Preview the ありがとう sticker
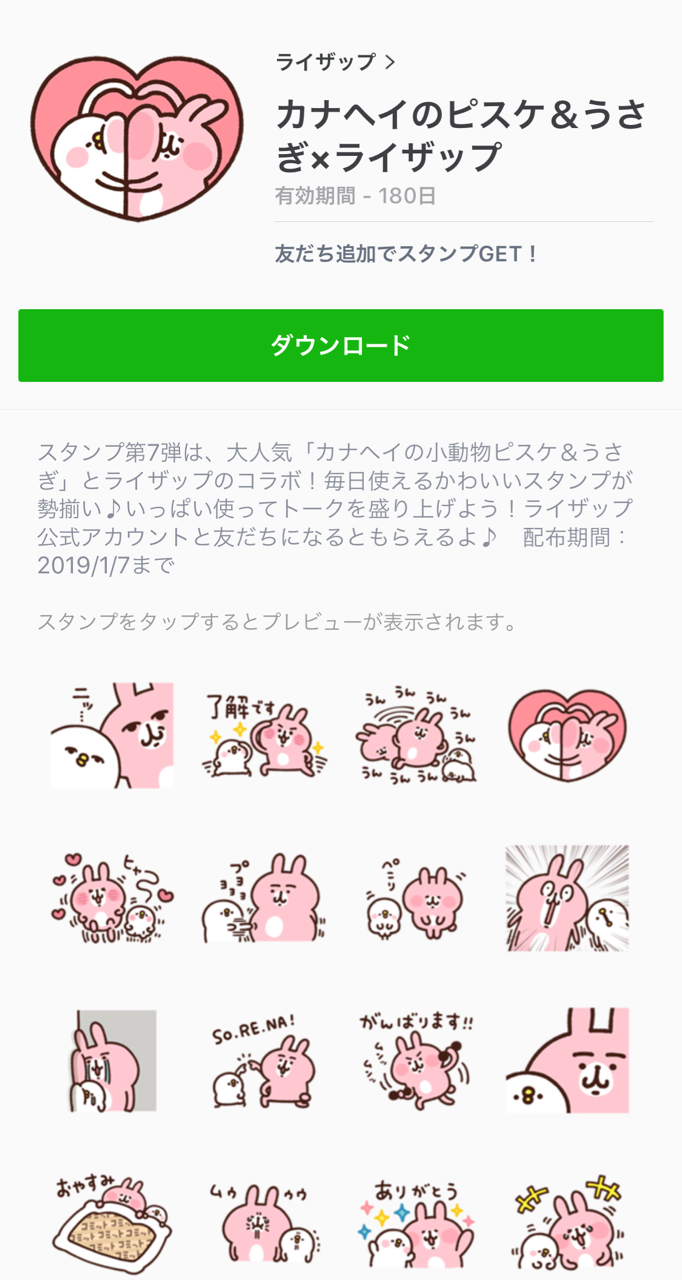Screen dimensions: 682x1280 click(x=416, y=1222)
